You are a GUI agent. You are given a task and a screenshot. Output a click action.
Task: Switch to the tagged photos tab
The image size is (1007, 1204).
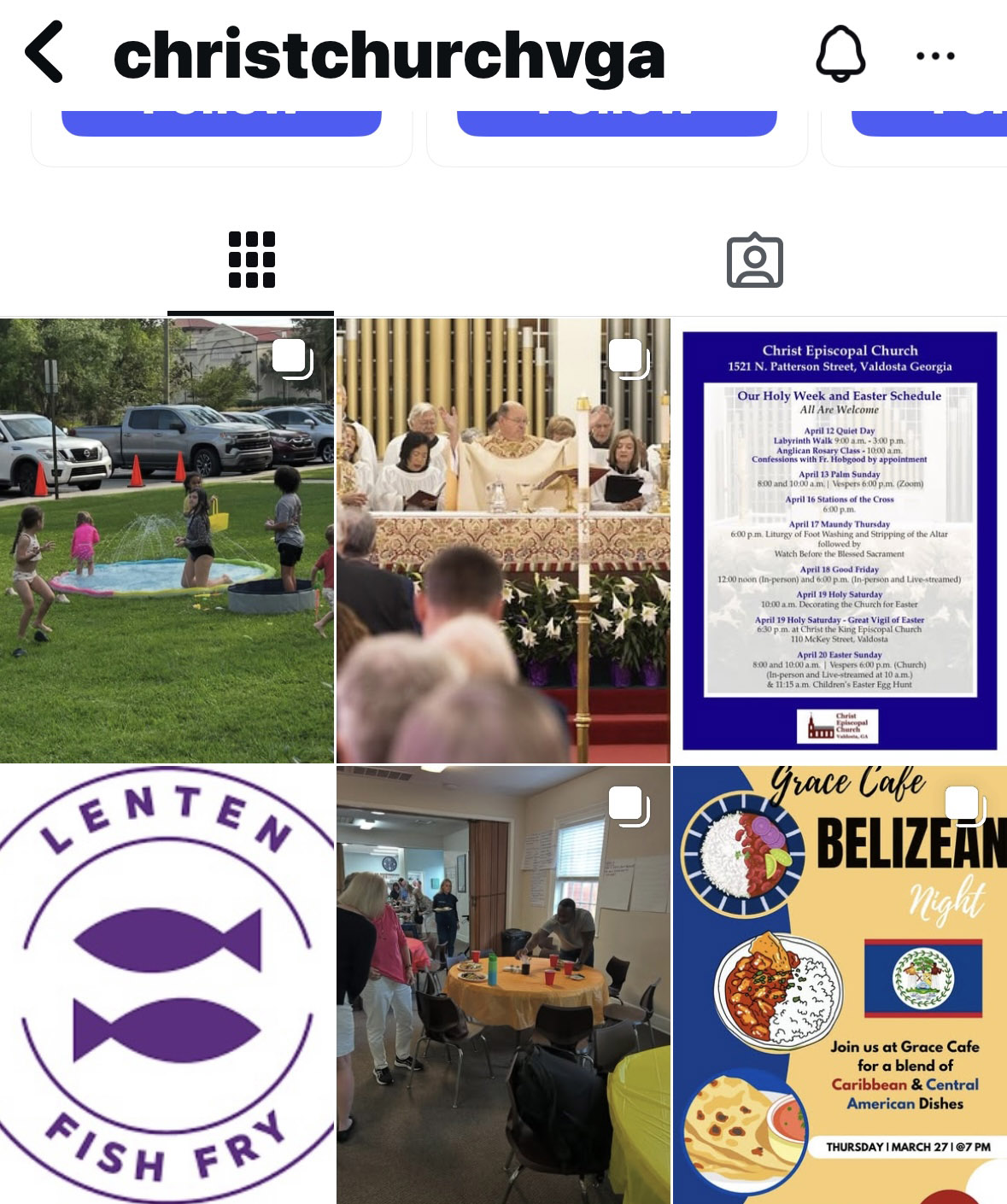[x=754, y=260]
